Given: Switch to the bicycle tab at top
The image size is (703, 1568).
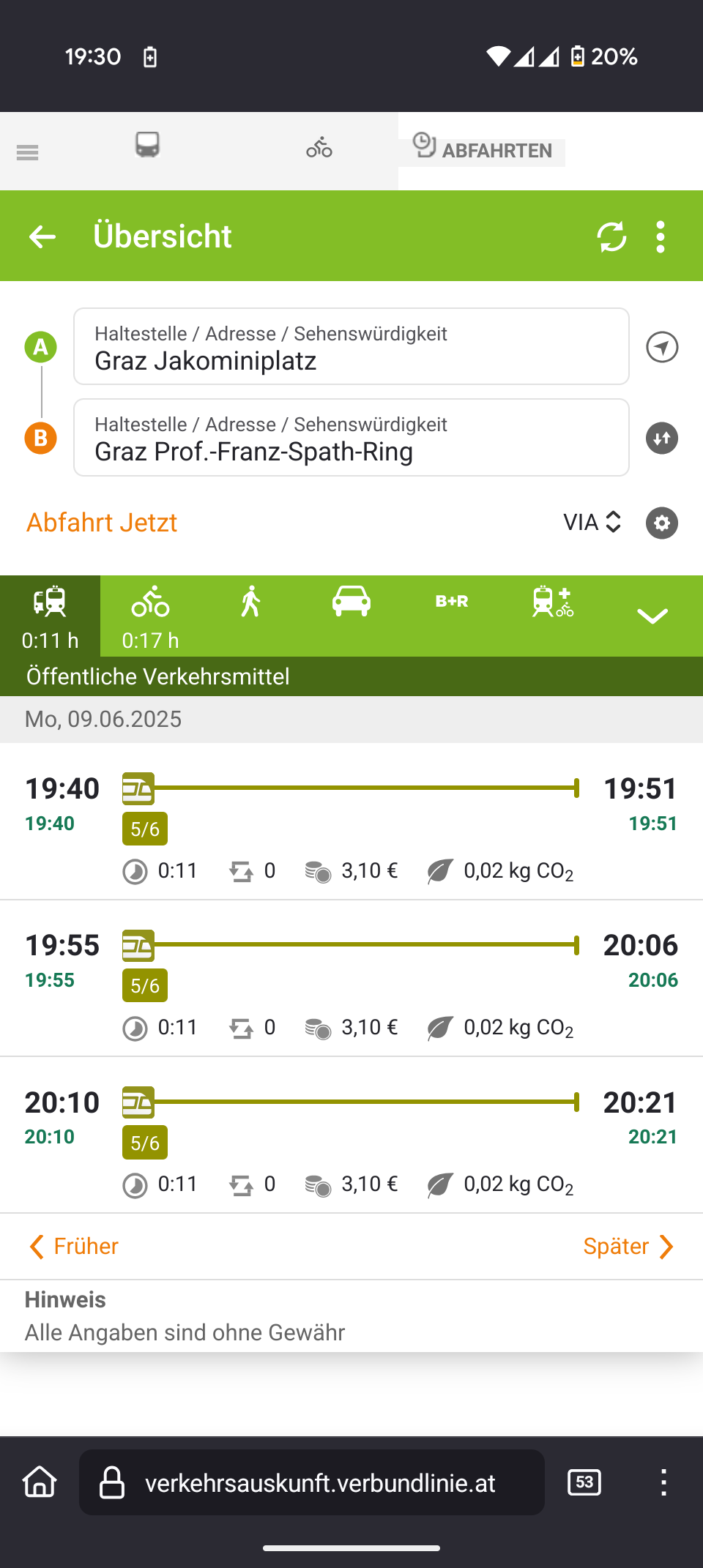Looking at the screenshot, I should [319, 147].
